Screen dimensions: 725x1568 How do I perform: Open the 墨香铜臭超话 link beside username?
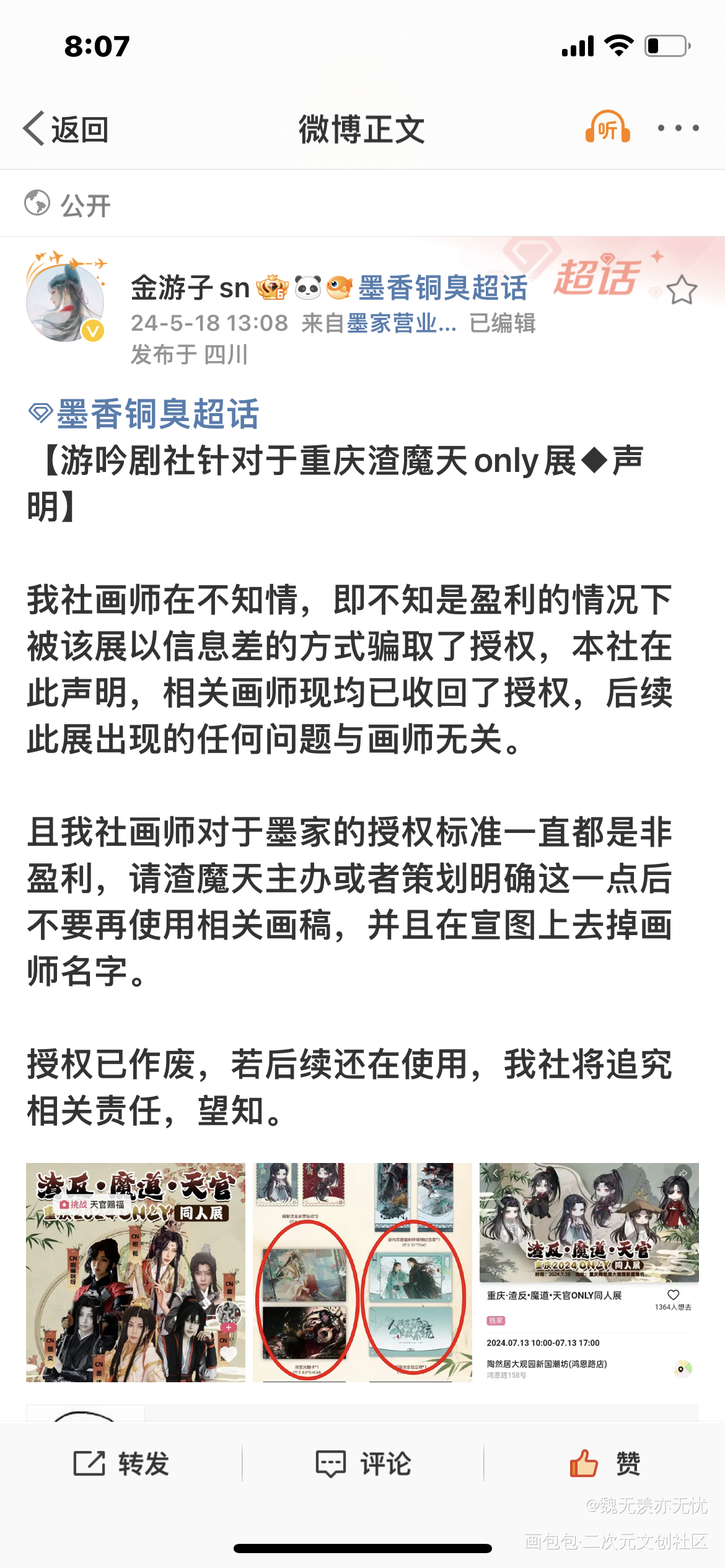(442, 288)
